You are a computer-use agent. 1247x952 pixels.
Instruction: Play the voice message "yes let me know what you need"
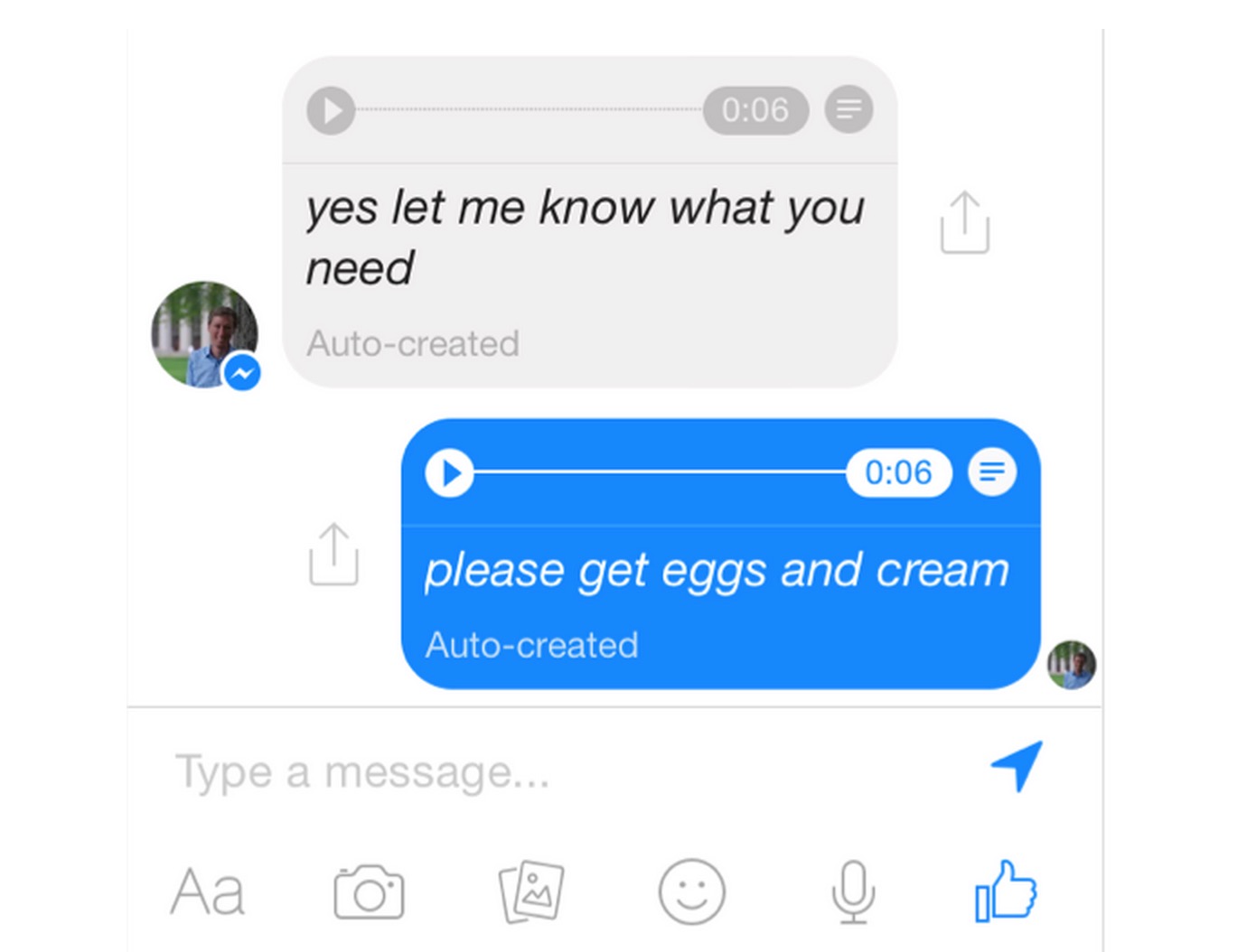click(331, 110)
